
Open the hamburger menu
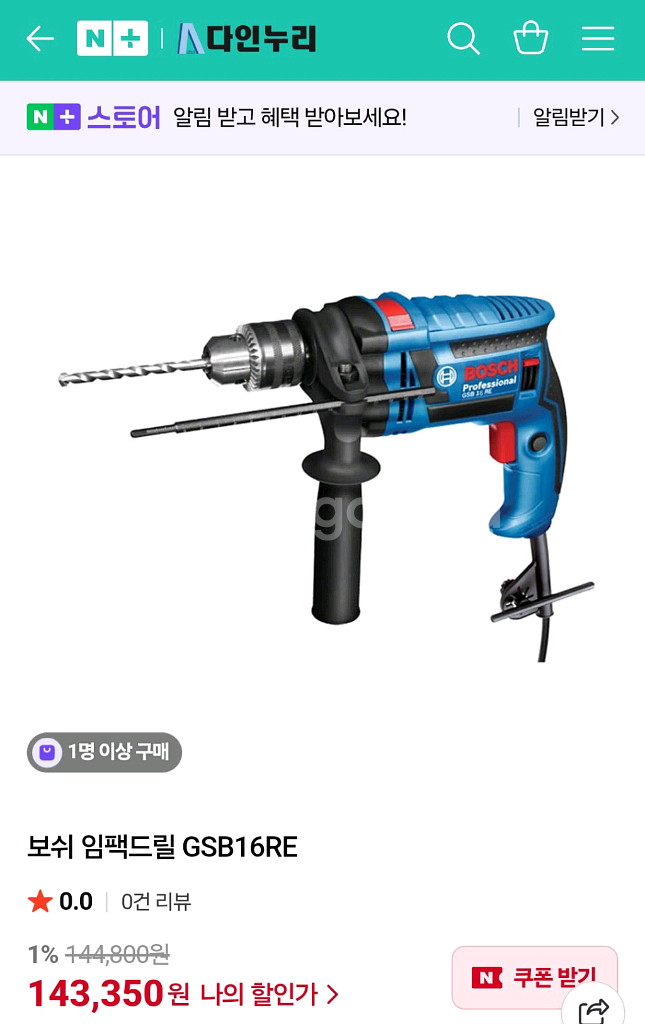pos(598,39)
